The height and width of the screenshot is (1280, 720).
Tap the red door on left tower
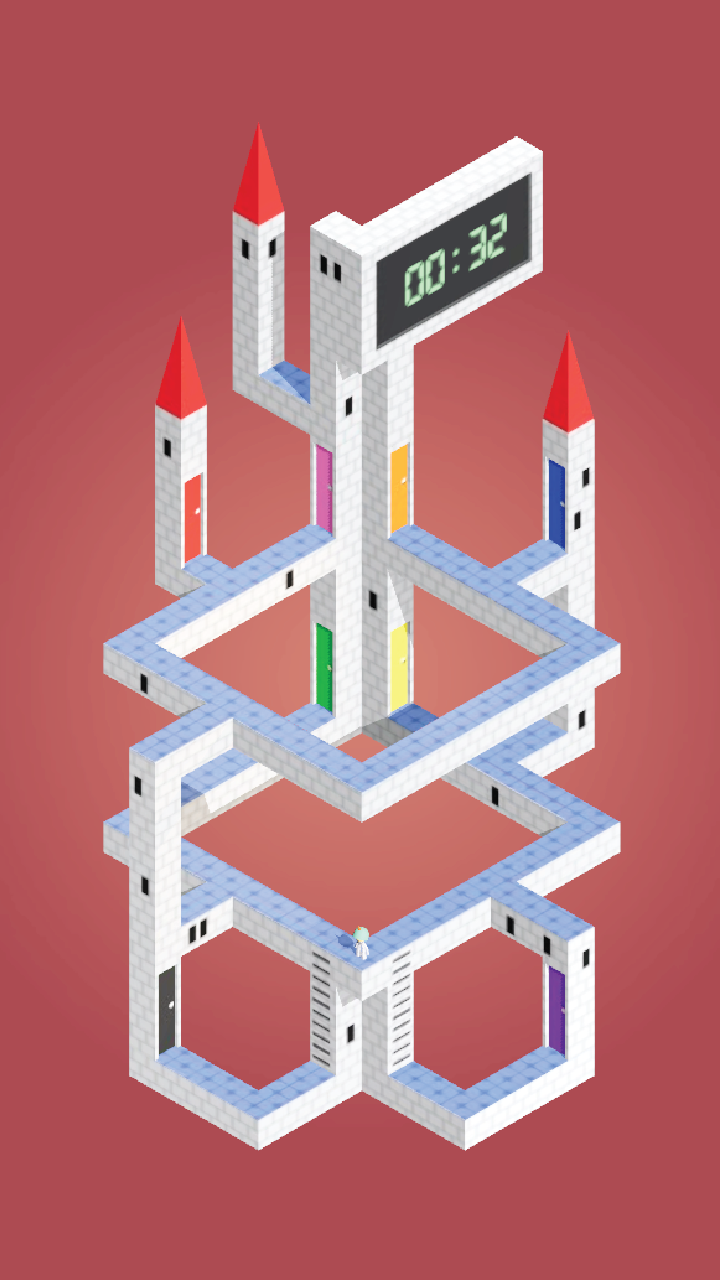[193, 518]
